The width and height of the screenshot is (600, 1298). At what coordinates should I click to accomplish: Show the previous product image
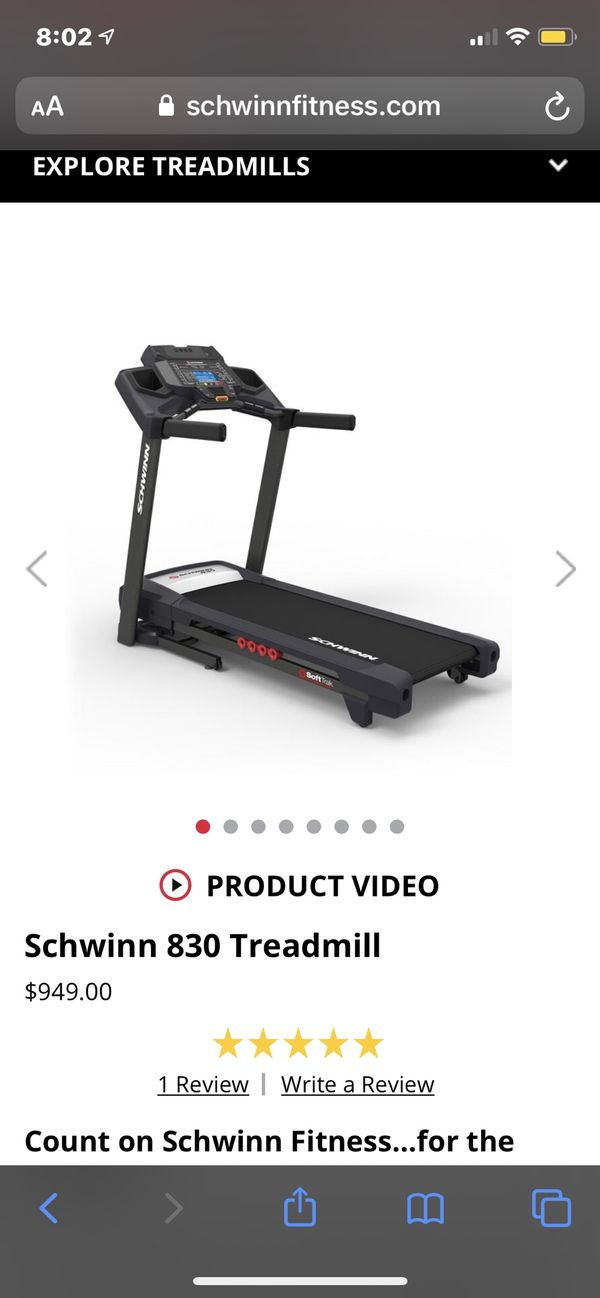[36, 568]
